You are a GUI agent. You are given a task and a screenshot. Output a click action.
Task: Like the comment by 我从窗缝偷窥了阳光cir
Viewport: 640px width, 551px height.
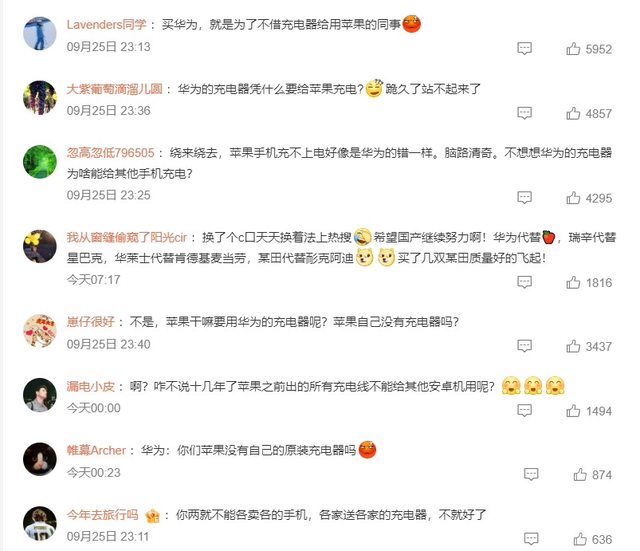pos(574,283)
